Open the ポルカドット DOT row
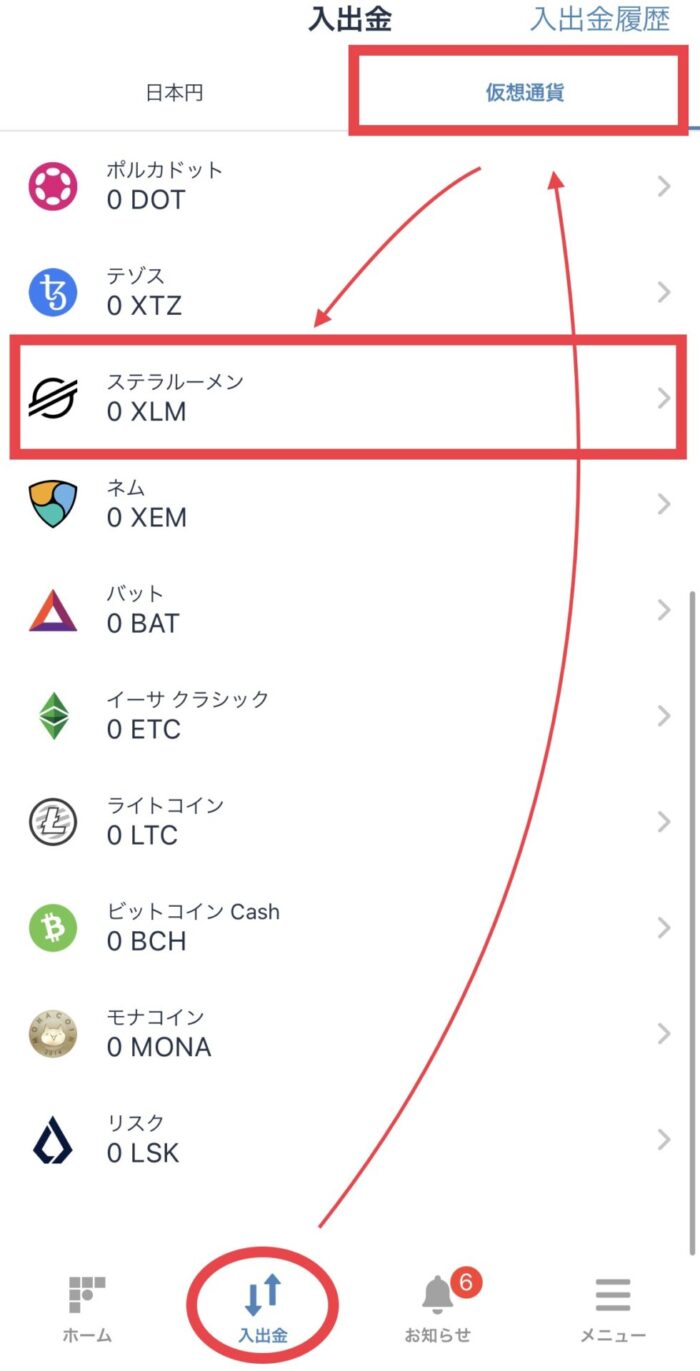The width and height of the screenshot is (700, 1371). [x=350, y=186]
